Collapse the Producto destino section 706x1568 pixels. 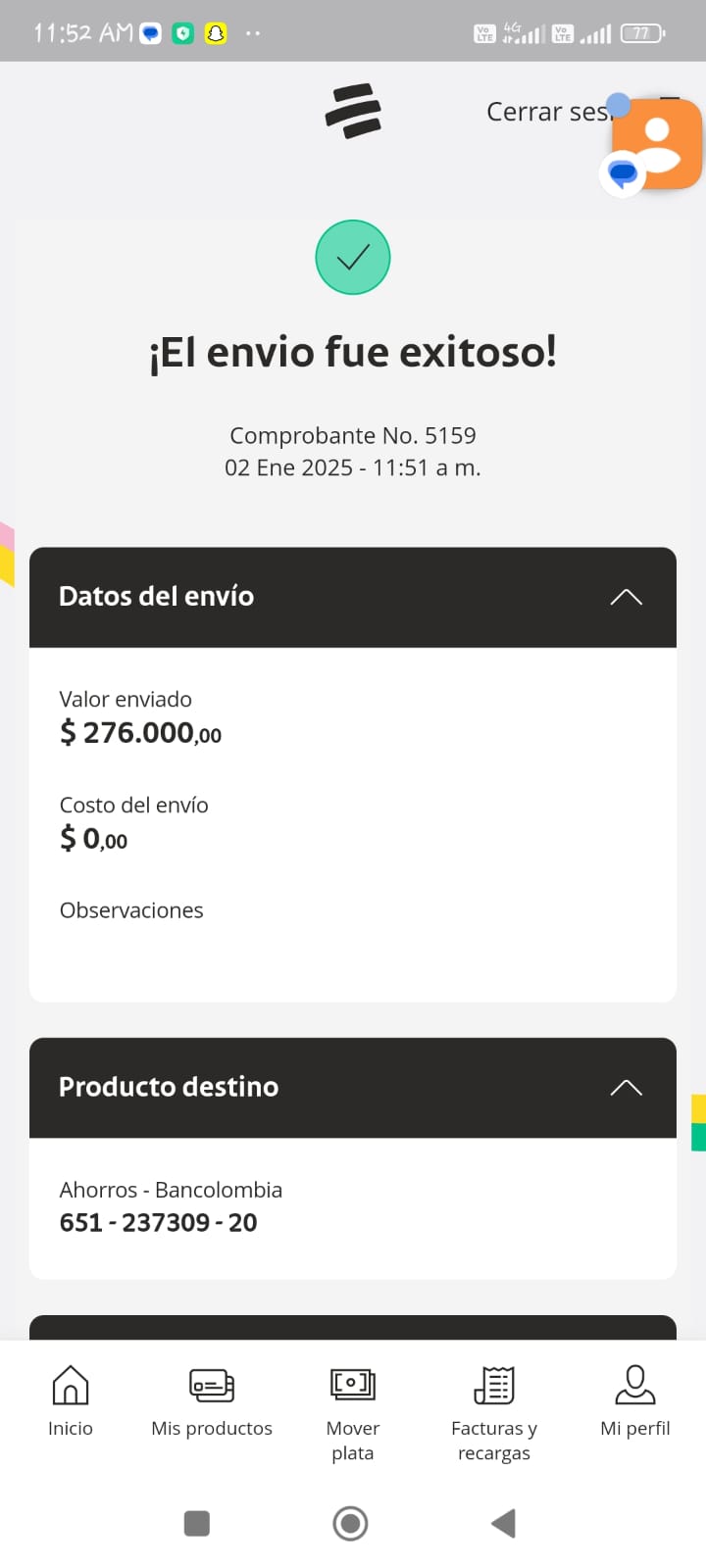[x=626, y=1088]
